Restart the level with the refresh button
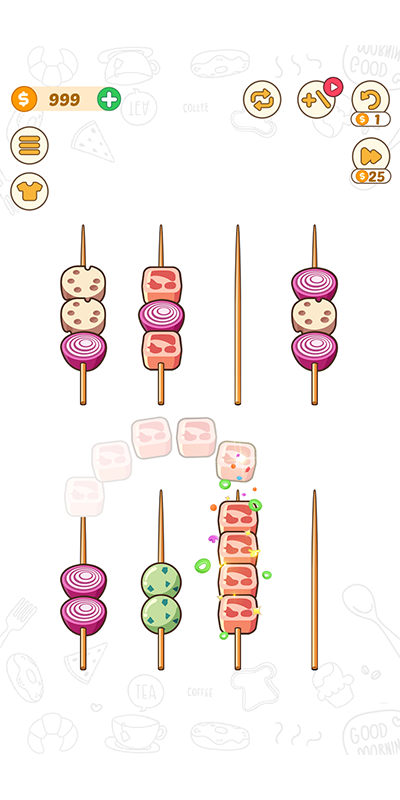 pyautogui.click(x=262, y=99)
